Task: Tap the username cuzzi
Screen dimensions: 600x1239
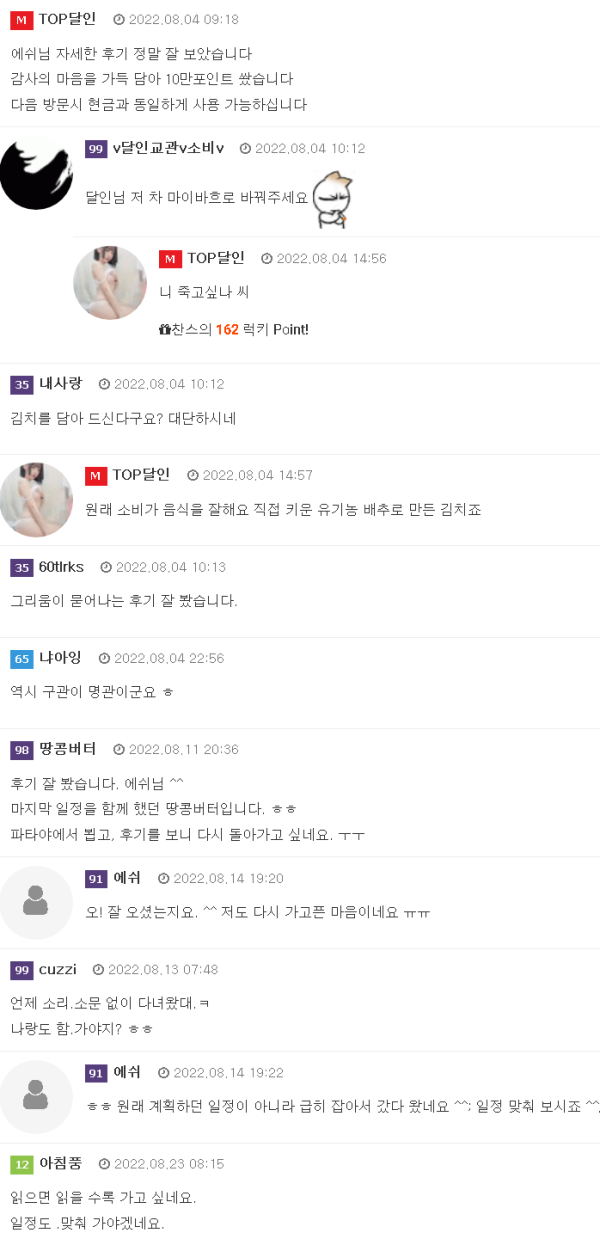Action: [x=57, y=969]
